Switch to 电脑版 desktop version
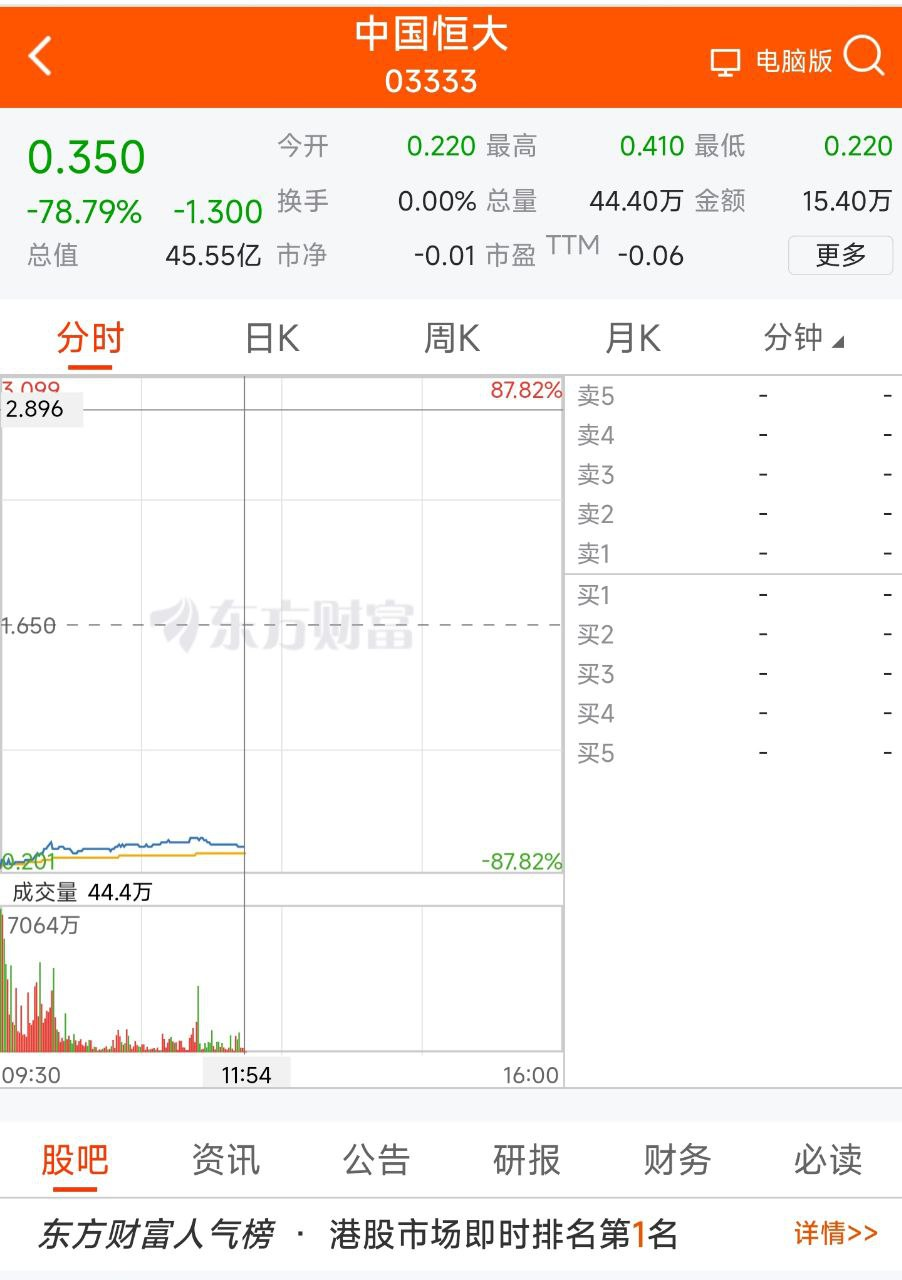 [771, 61]
